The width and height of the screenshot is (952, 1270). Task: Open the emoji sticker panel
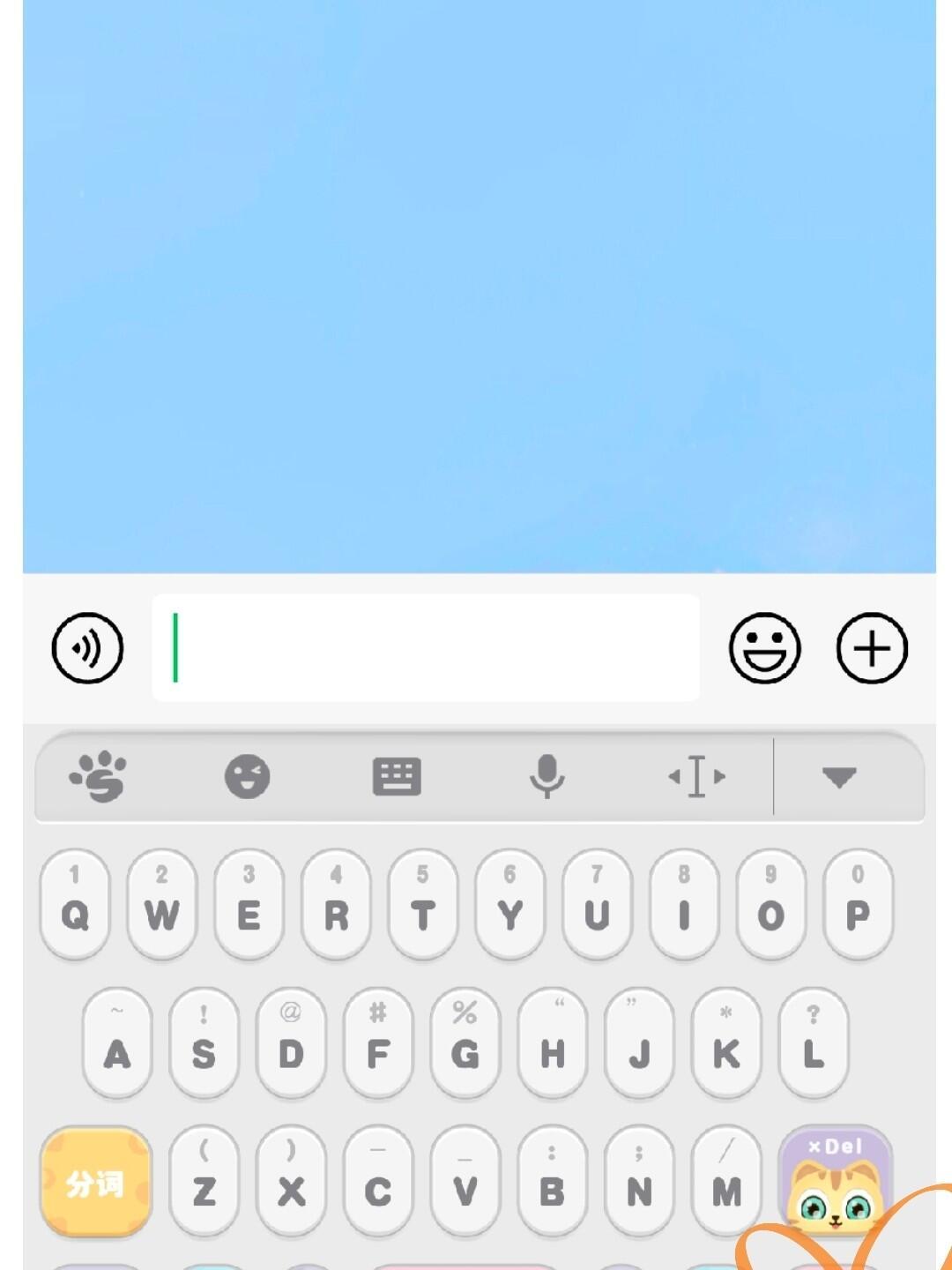764,648
